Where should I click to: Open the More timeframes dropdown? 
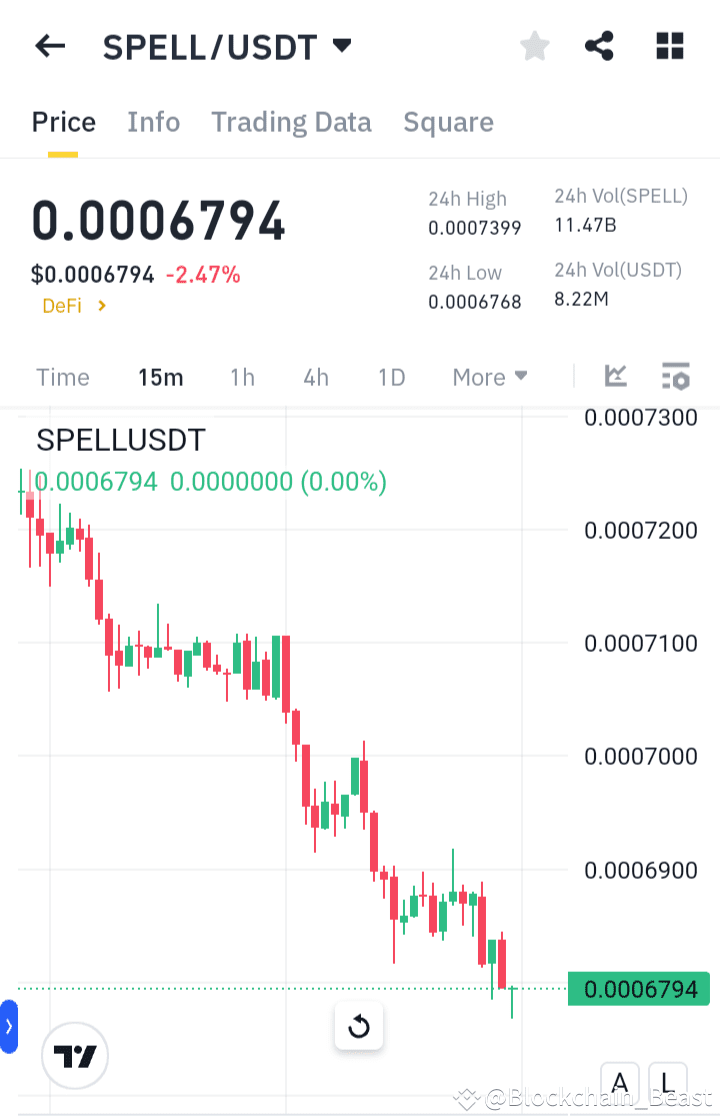[x=489, y=377]
